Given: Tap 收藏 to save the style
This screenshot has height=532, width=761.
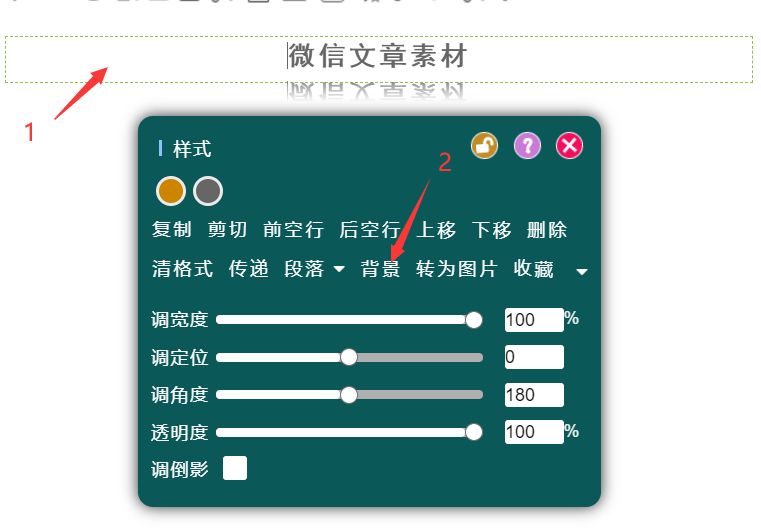Looking at the screenshot, I should pyautogui.click(x=533, y=269).
